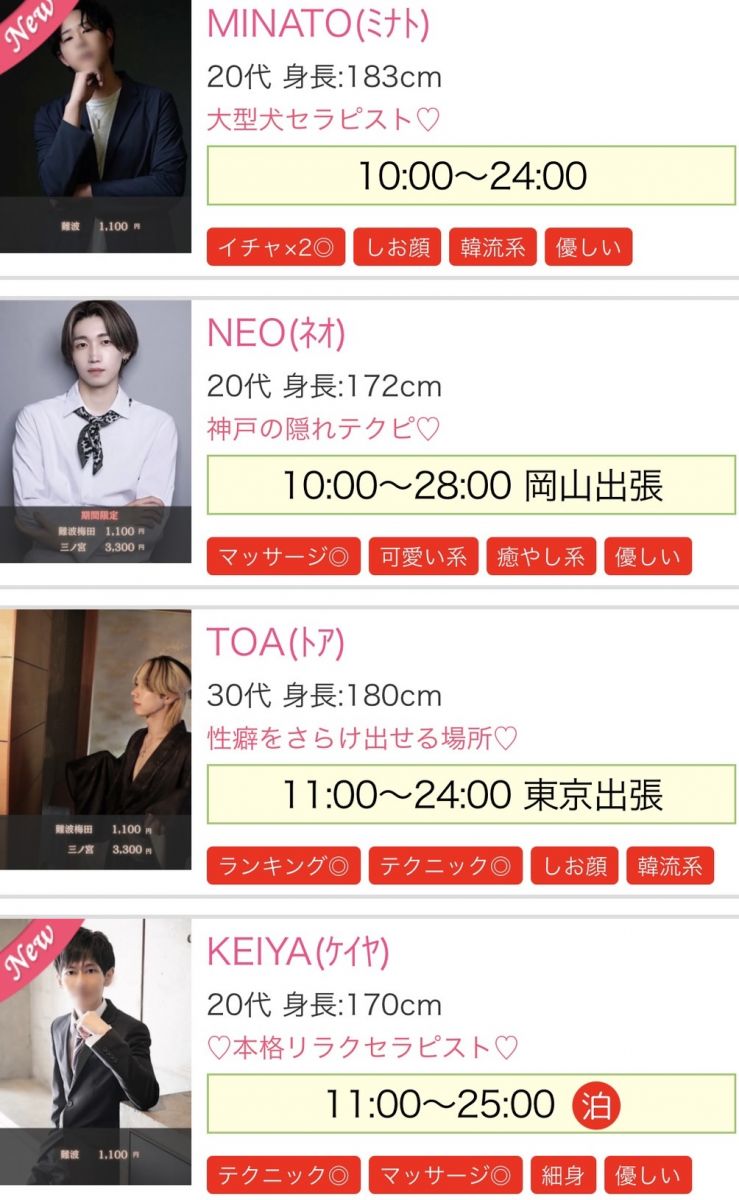Tap the マッサージ◎ tag under KEIYA
The image size is (739, 1200).
pyautogui.click(x=446, y=1175)
